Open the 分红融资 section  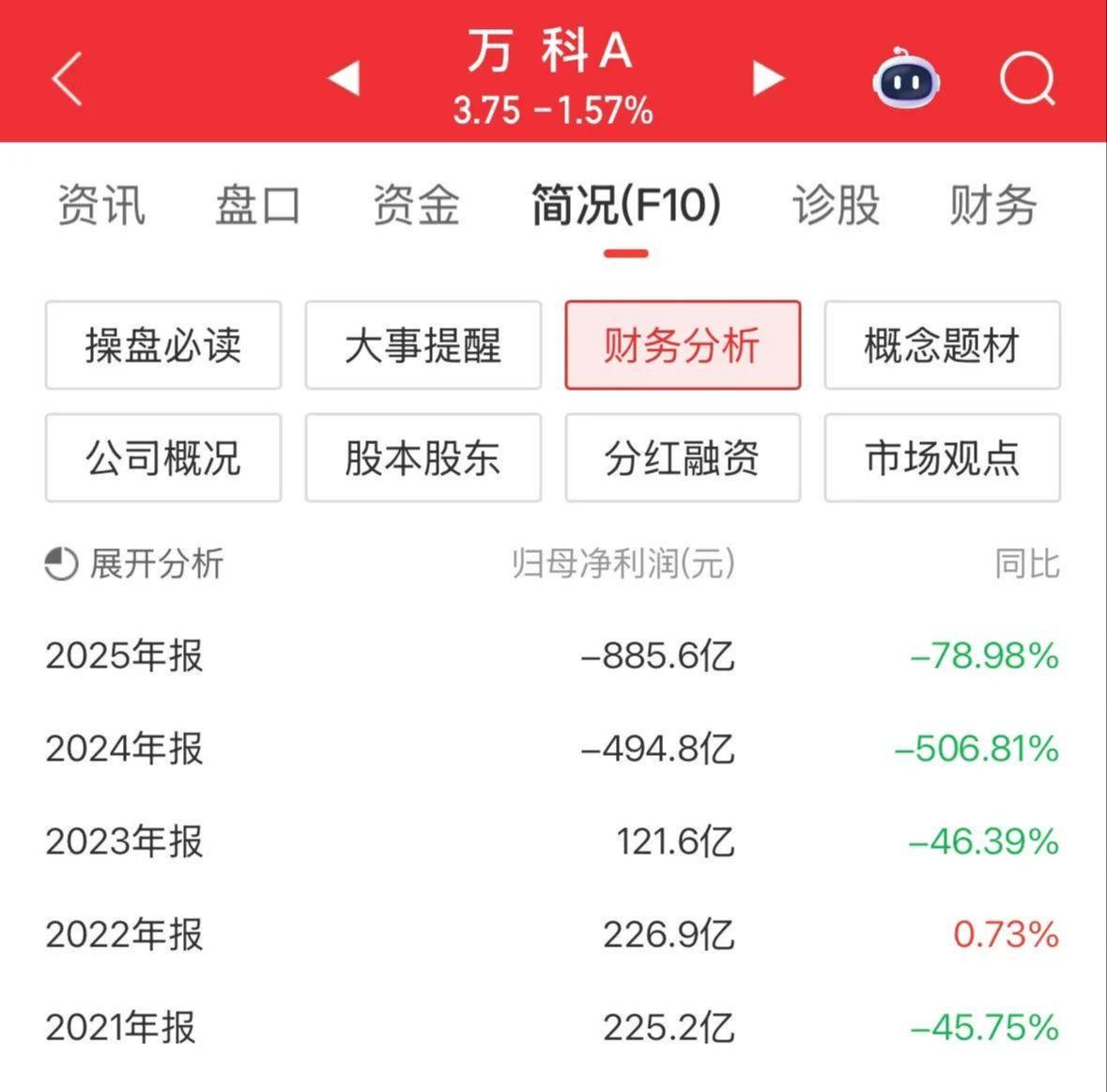(683, 458)
